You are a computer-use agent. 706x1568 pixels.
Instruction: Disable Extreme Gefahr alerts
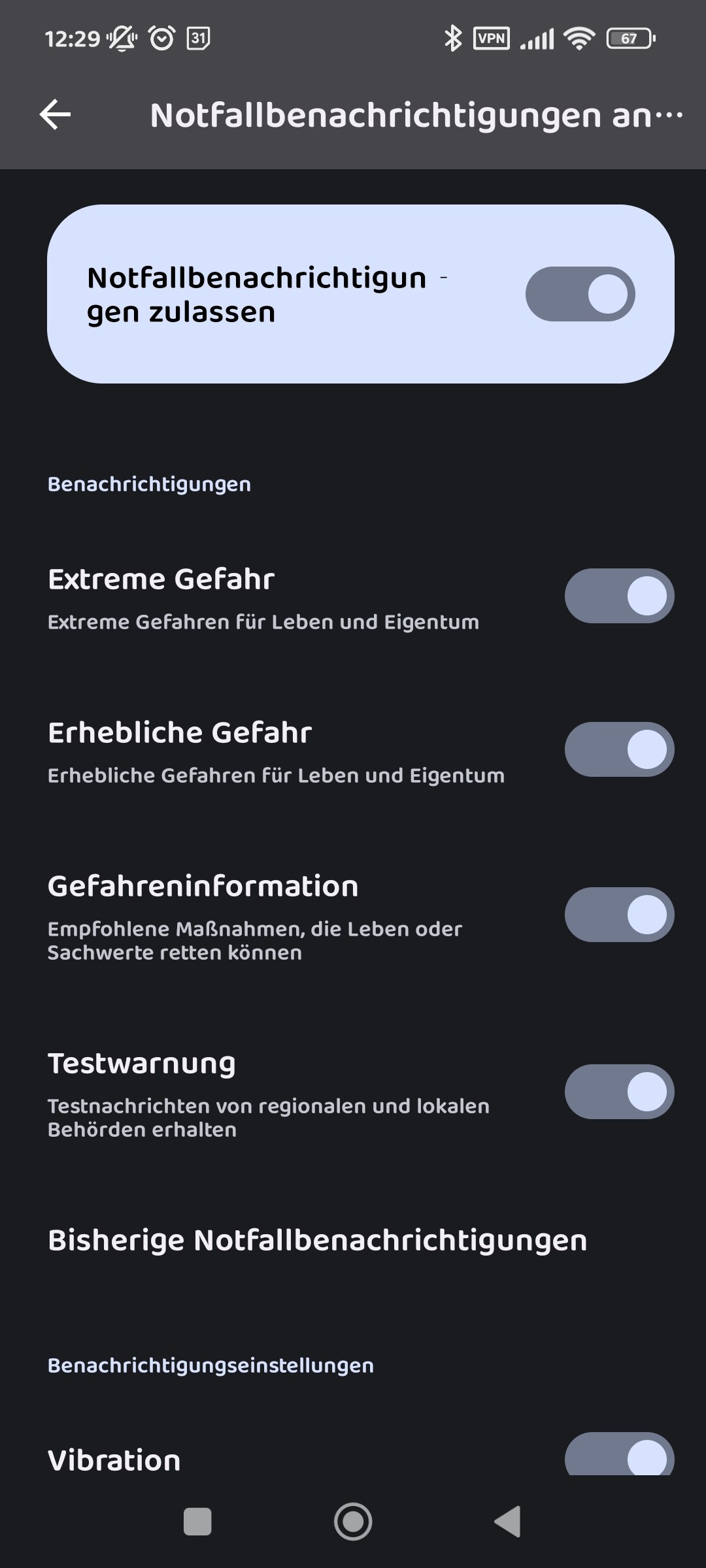pos(619,596)
